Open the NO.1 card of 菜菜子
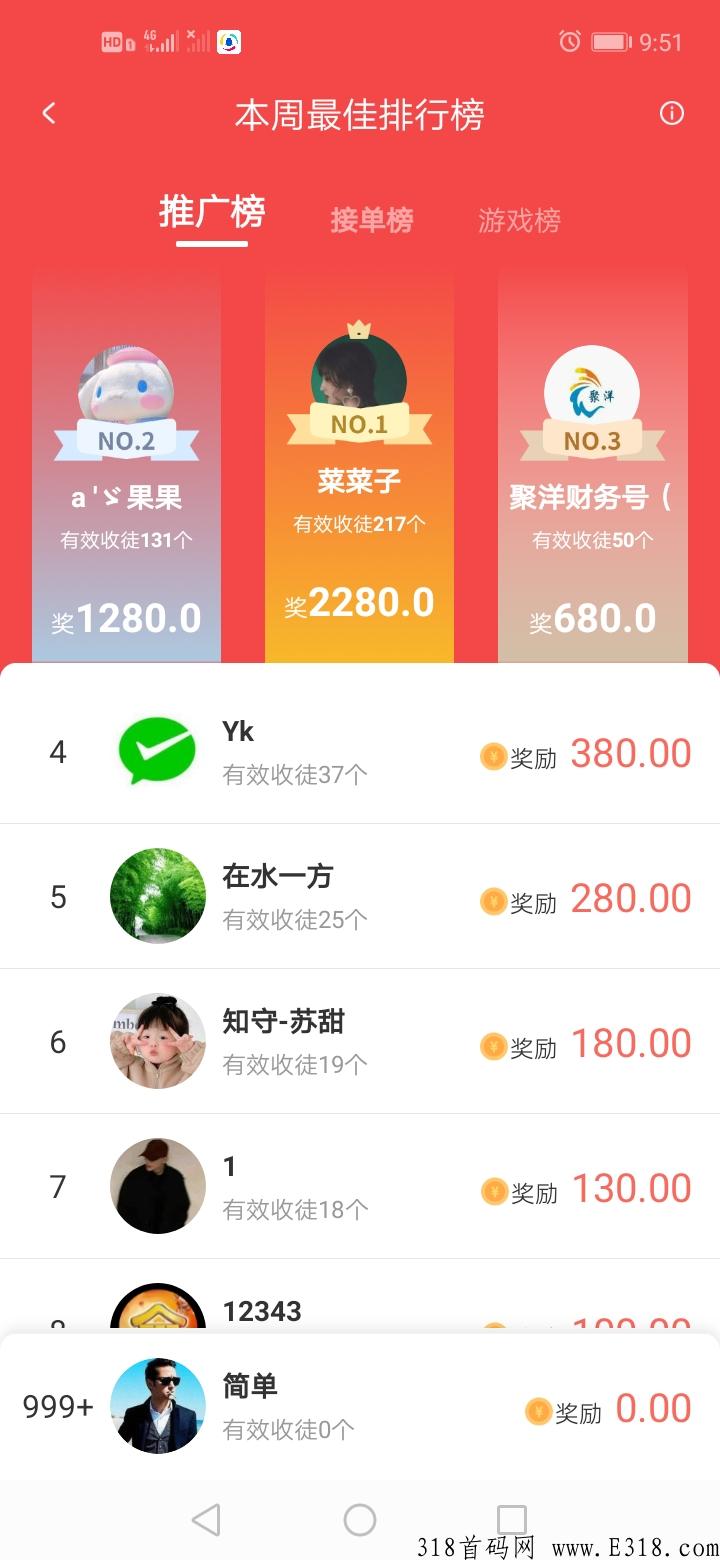 (359, 468)
